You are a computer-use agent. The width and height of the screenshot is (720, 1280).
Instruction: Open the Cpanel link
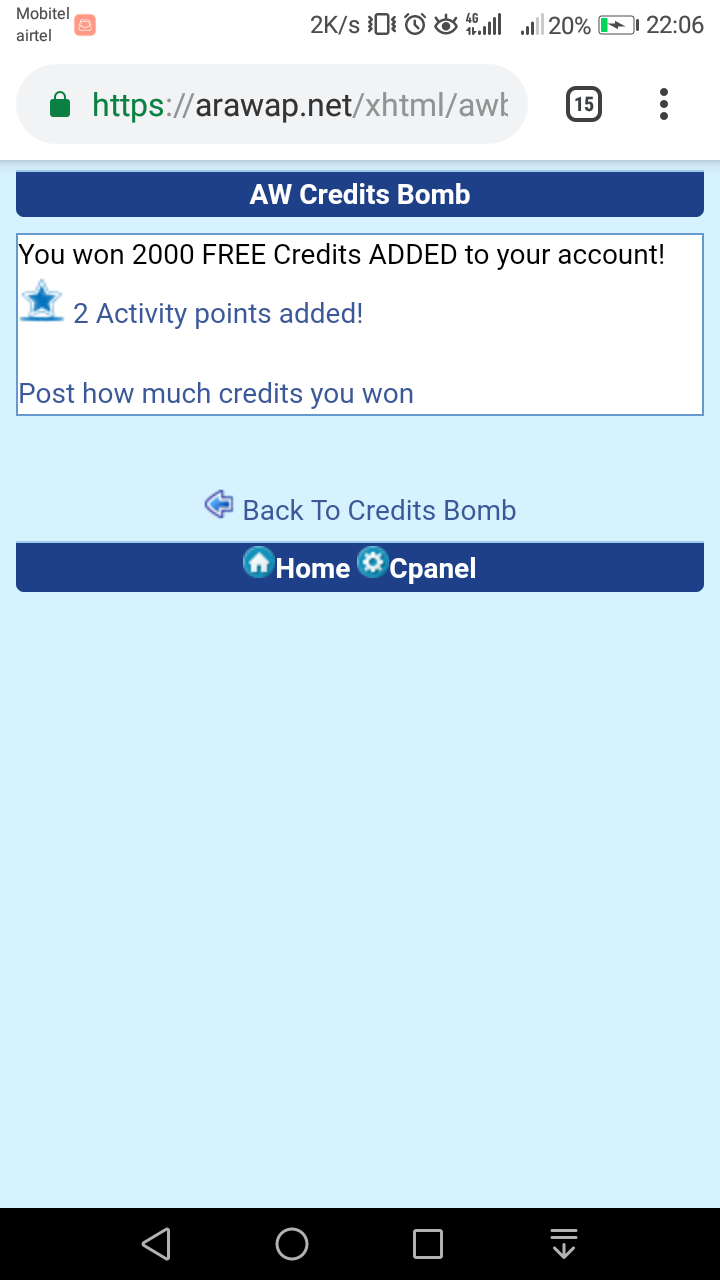tap(431, 568)
